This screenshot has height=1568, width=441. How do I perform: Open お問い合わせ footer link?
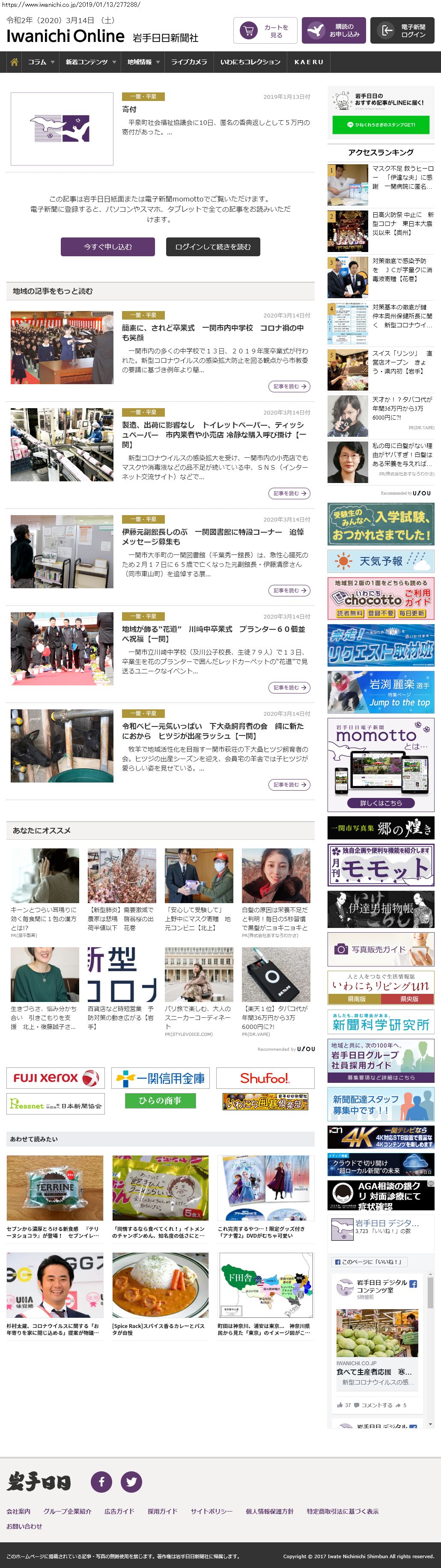point(24,1525)
